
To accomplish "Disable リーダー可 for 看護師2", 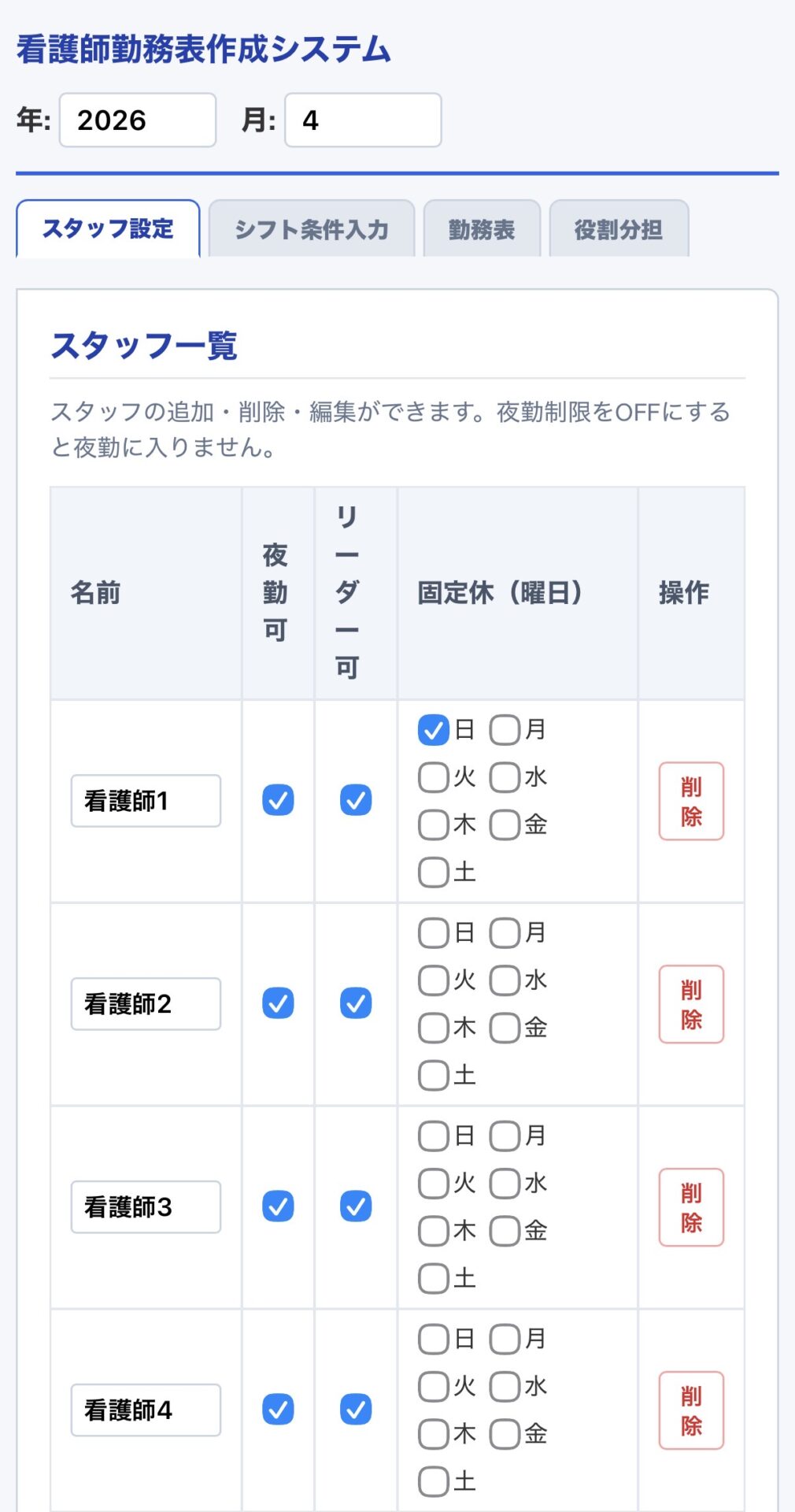I will [355, 1003].
